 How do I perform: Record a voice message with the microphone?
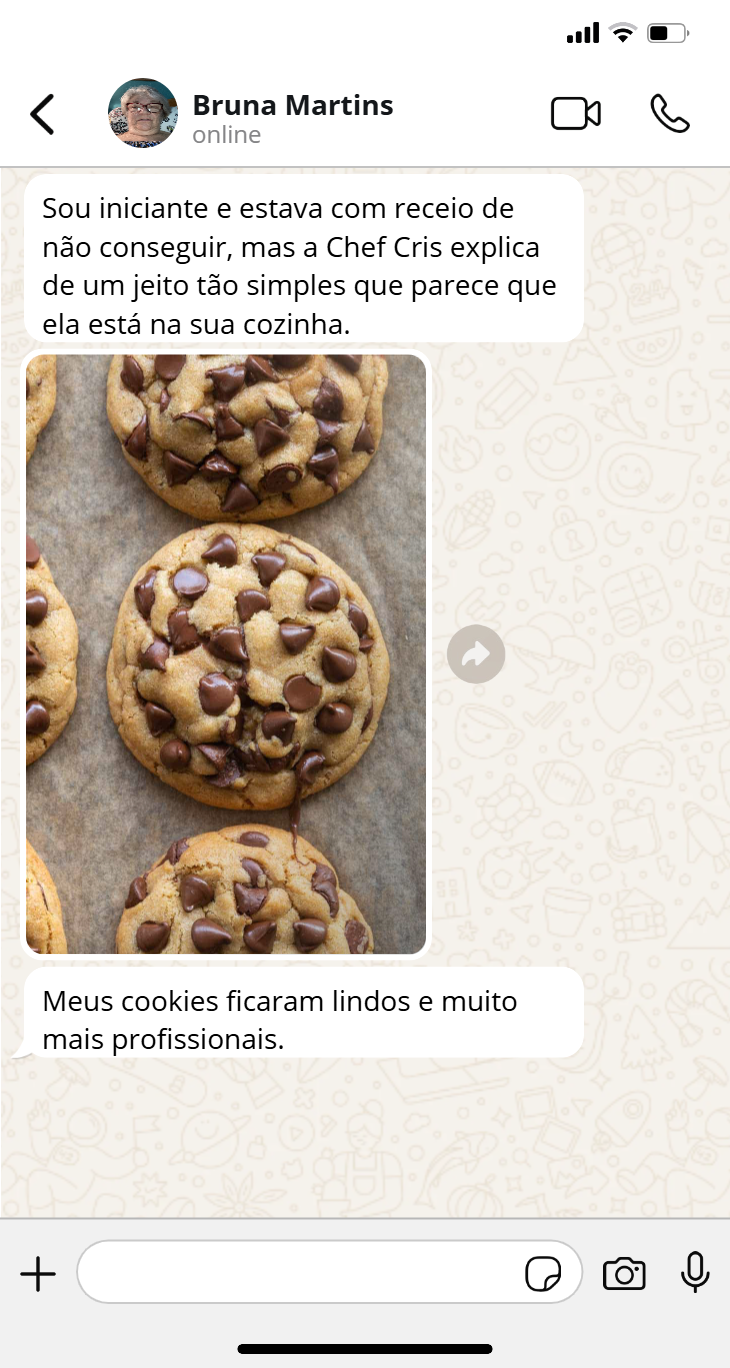click(x=695, y=1272)
